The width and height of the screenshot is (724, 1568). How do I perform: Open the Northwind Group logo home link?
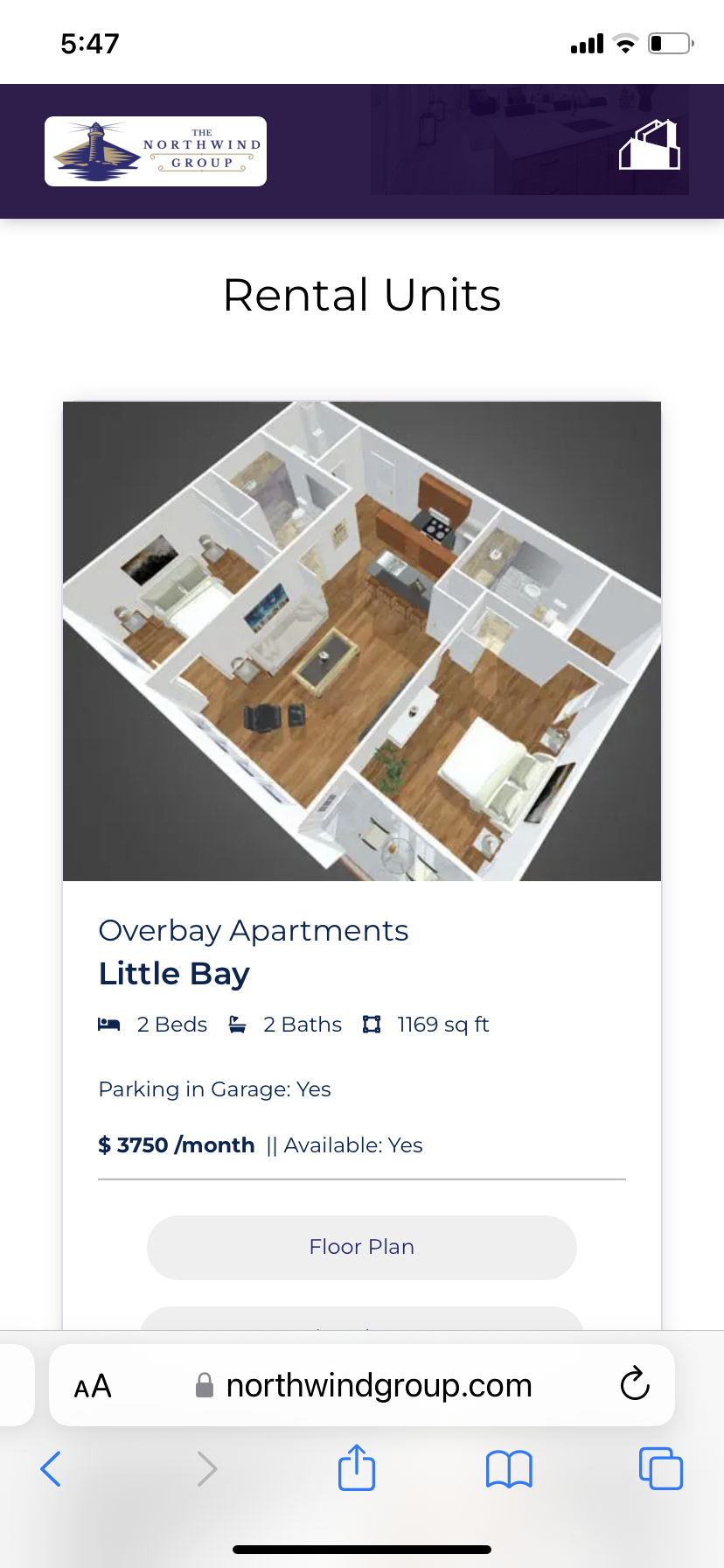pyautogui.click(x=156, y=151)
